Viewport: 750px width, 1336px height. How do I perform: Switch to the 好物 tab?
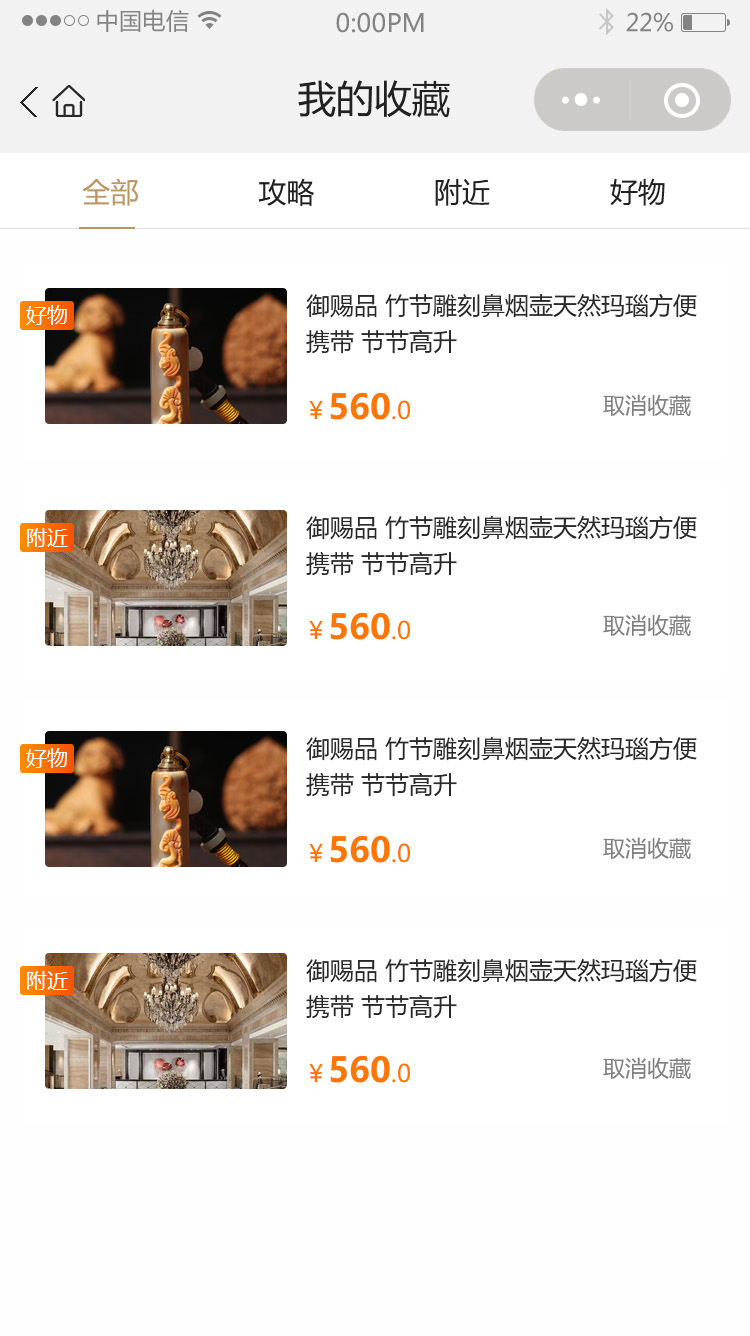point(637,192)
